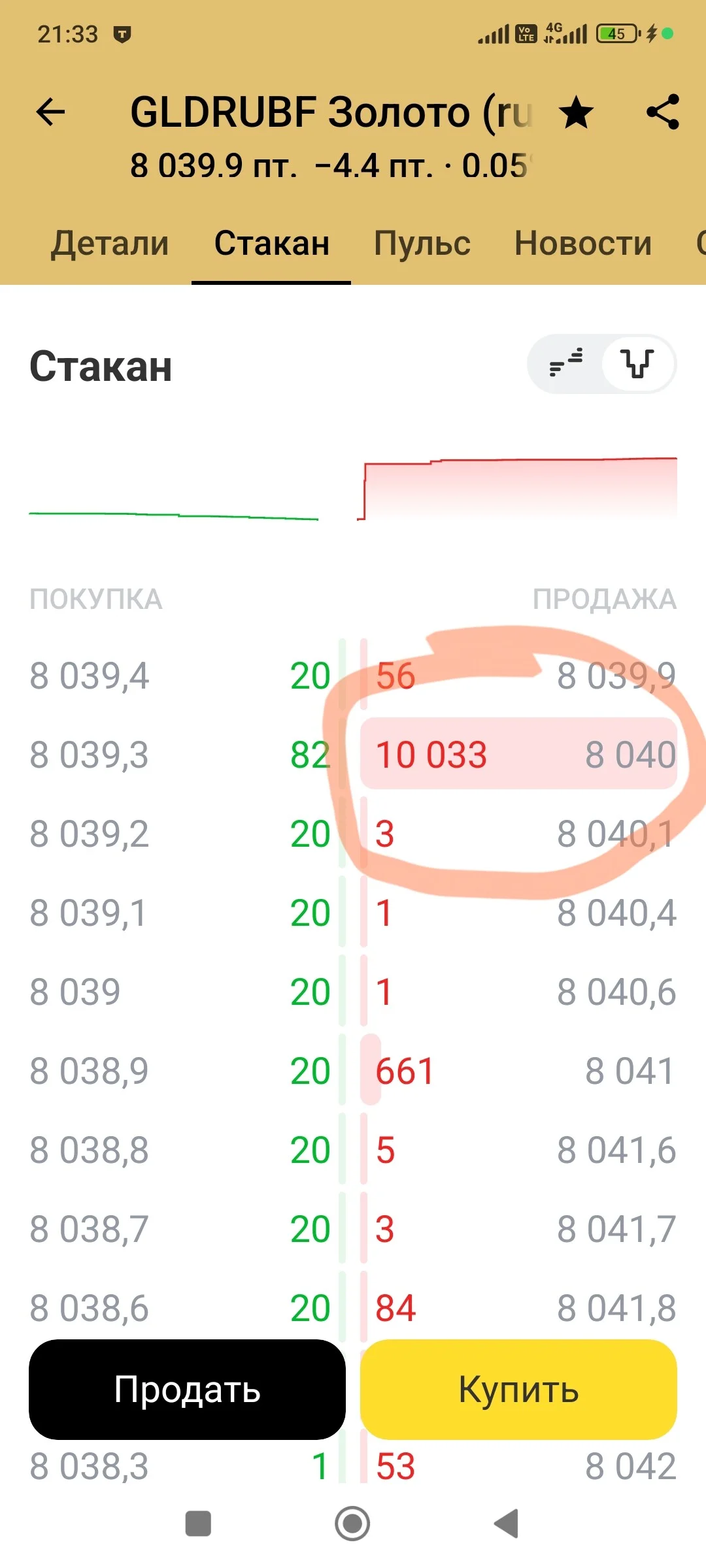Select the buy row at price 8 039,4
Image resolution: width=706 pixels, height=1568 pixels.
click(180, 676)
